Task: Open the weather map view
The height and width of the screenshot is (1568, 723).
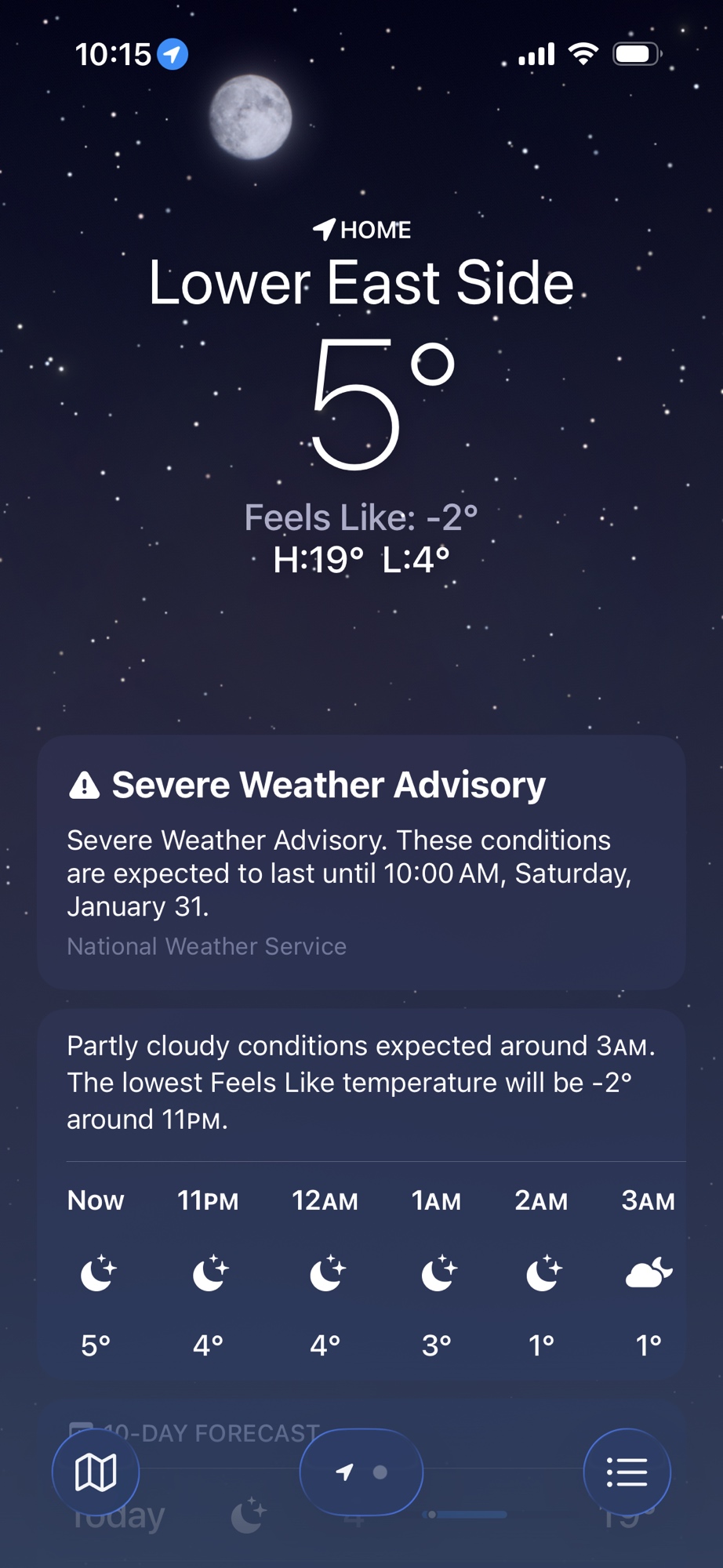Action: [96, 1472]
